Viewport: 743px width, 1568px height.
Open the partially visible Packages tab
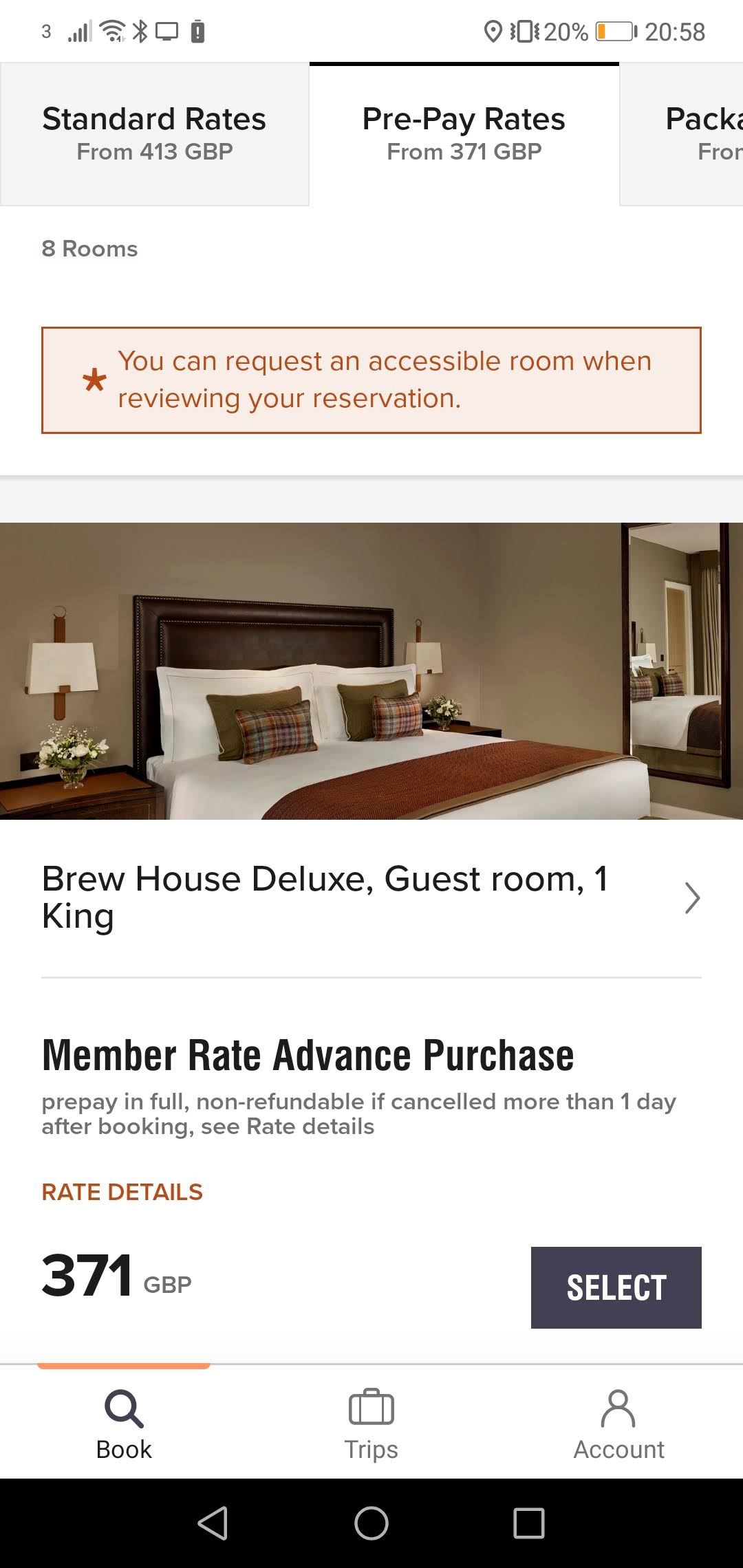point(682,134)
